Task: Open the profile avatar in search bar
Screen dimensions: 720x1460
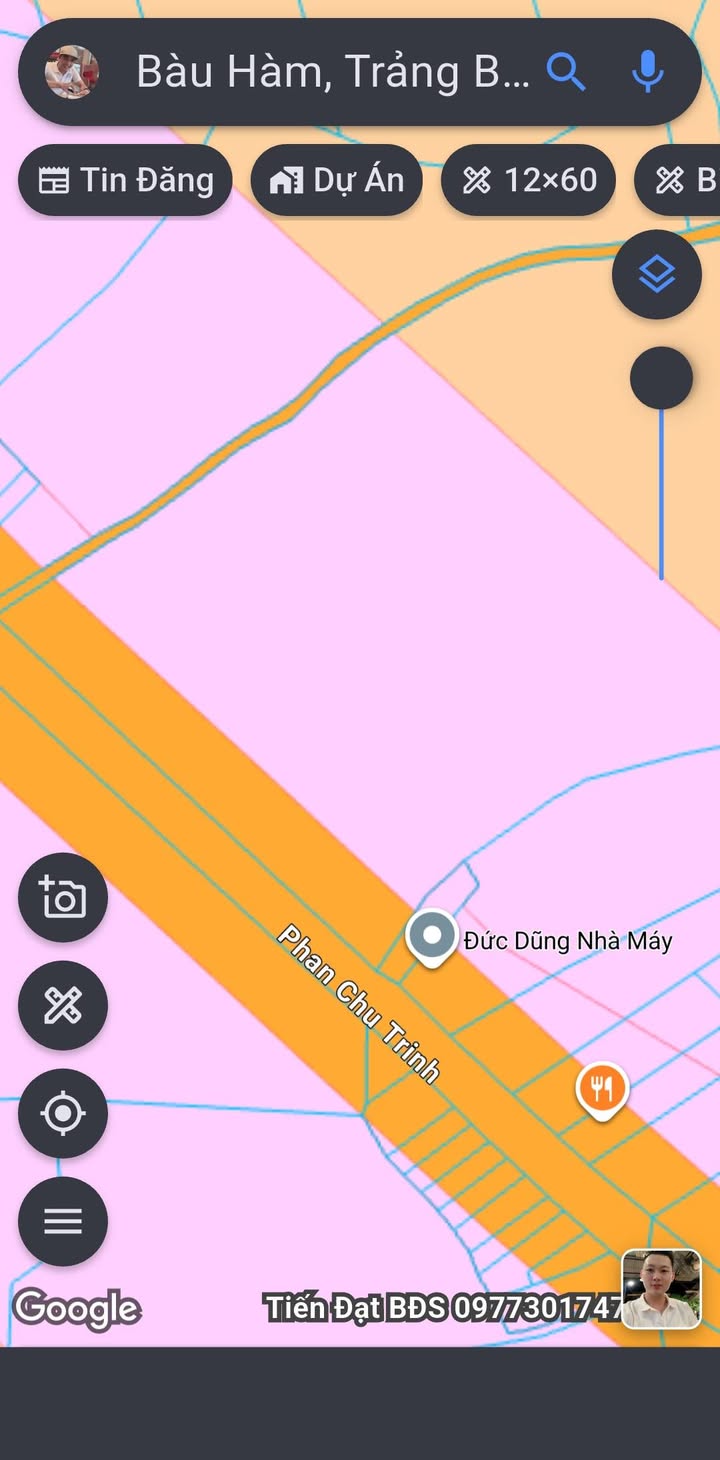Action: 72,72
